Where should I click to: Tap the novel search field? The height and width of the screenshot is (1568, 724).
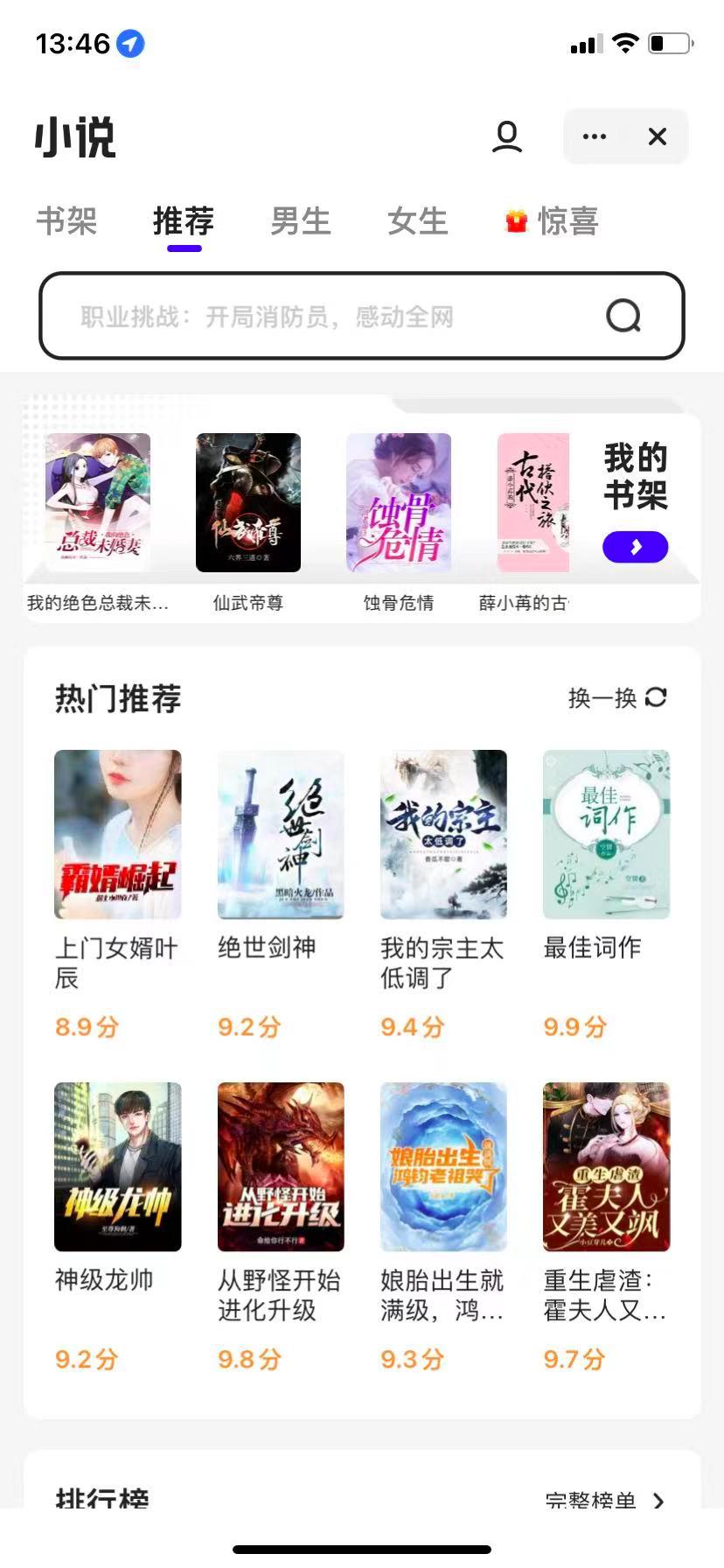[341, 316]
